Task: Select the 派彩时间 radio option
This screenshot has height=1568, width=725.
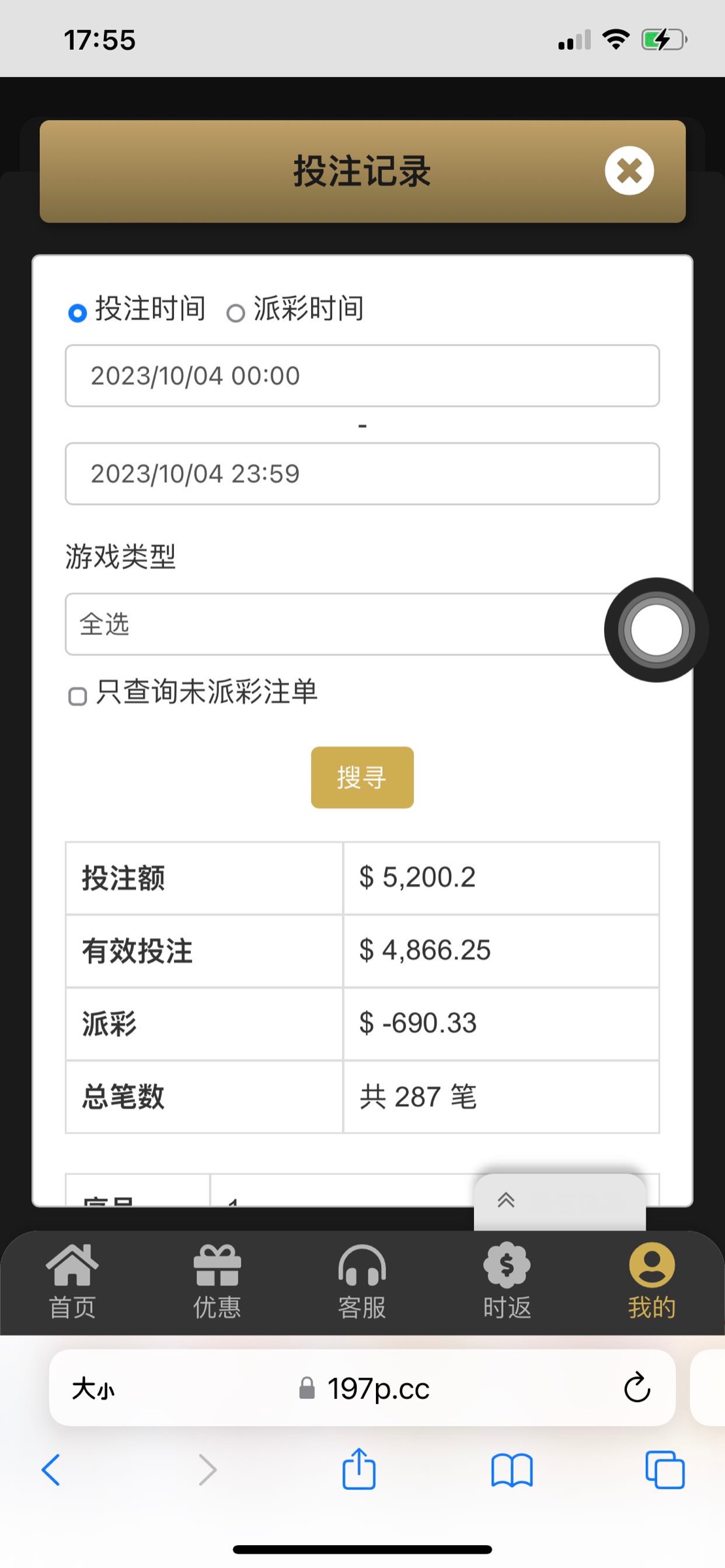Action: click(236, 314)
